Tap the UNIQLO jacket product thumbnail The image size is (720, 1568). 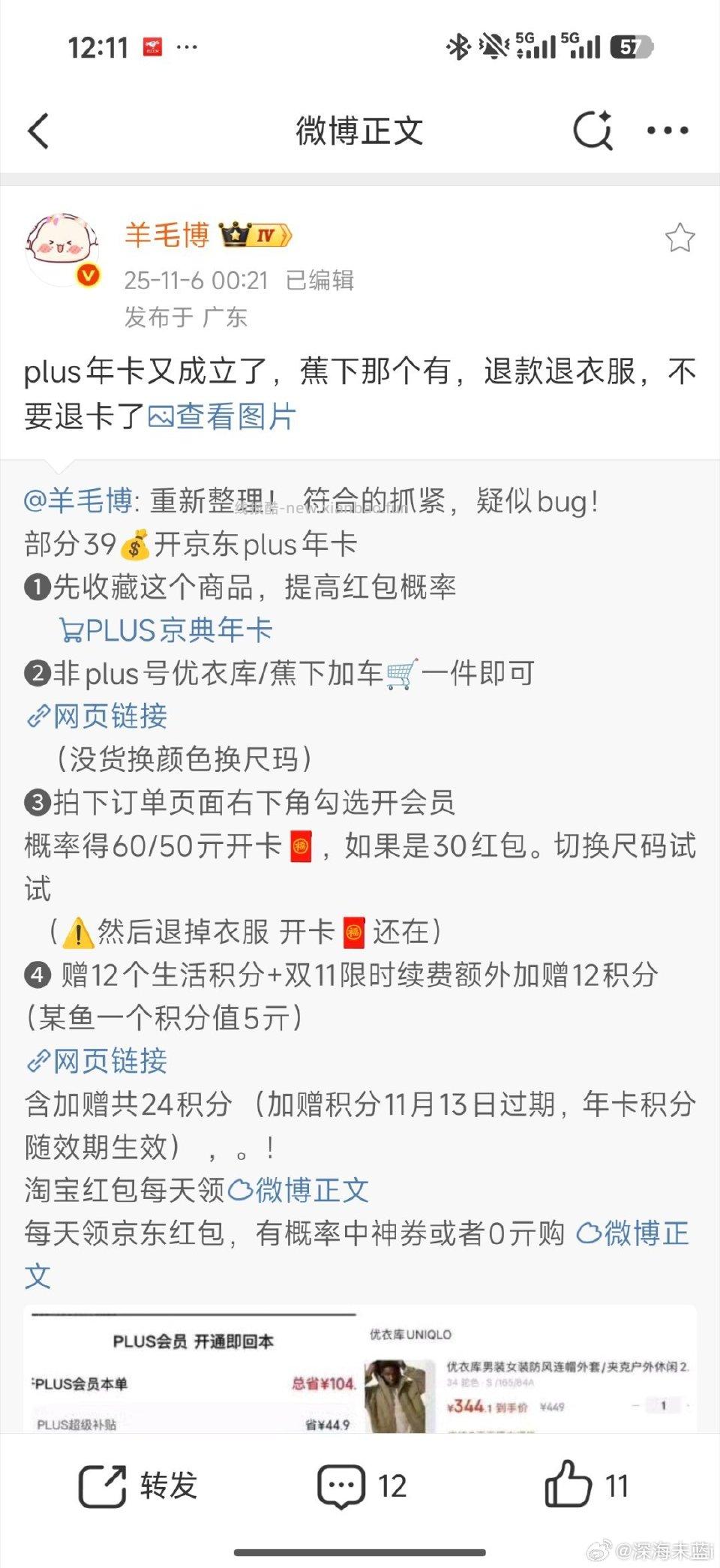395,1395
